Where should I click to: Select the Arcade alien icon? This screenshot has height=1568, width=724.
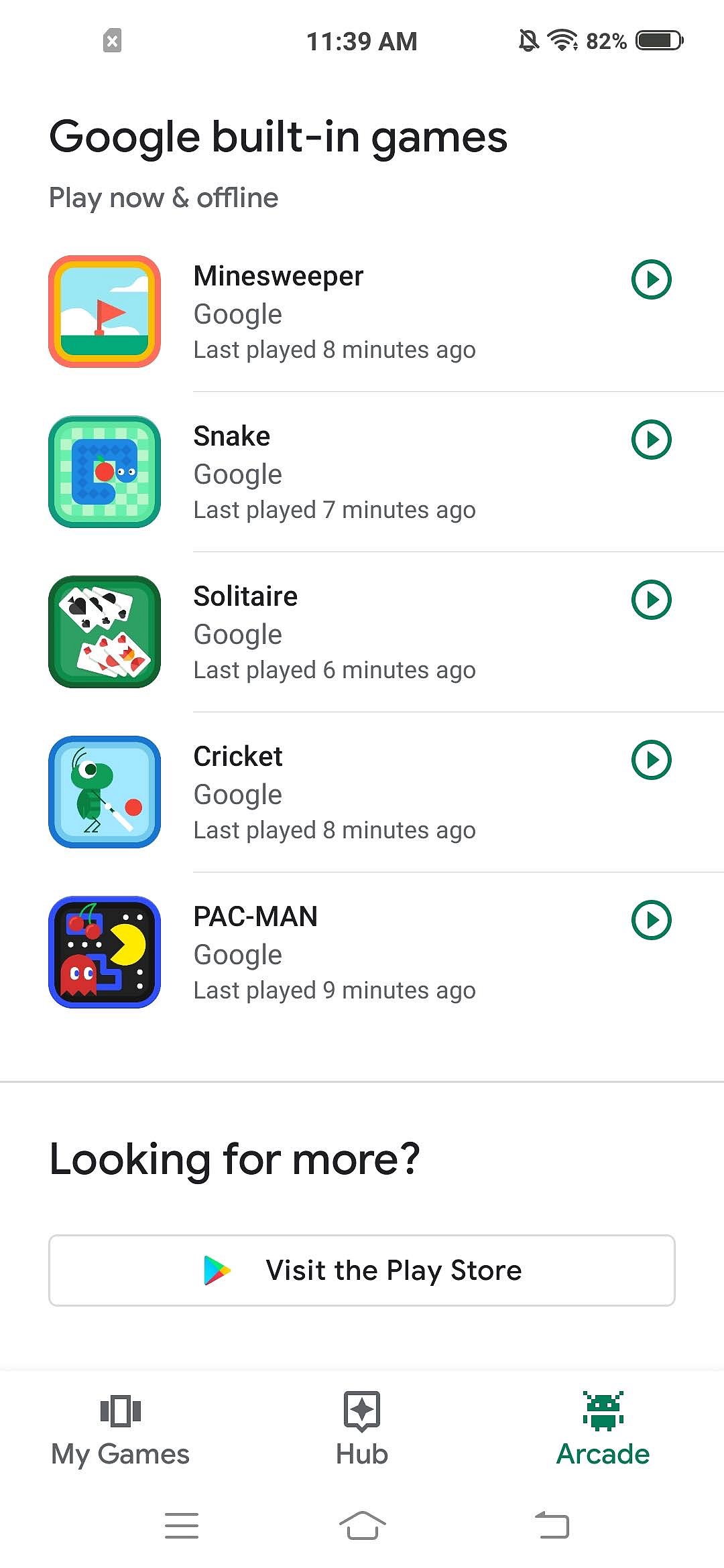point(603,1411)
